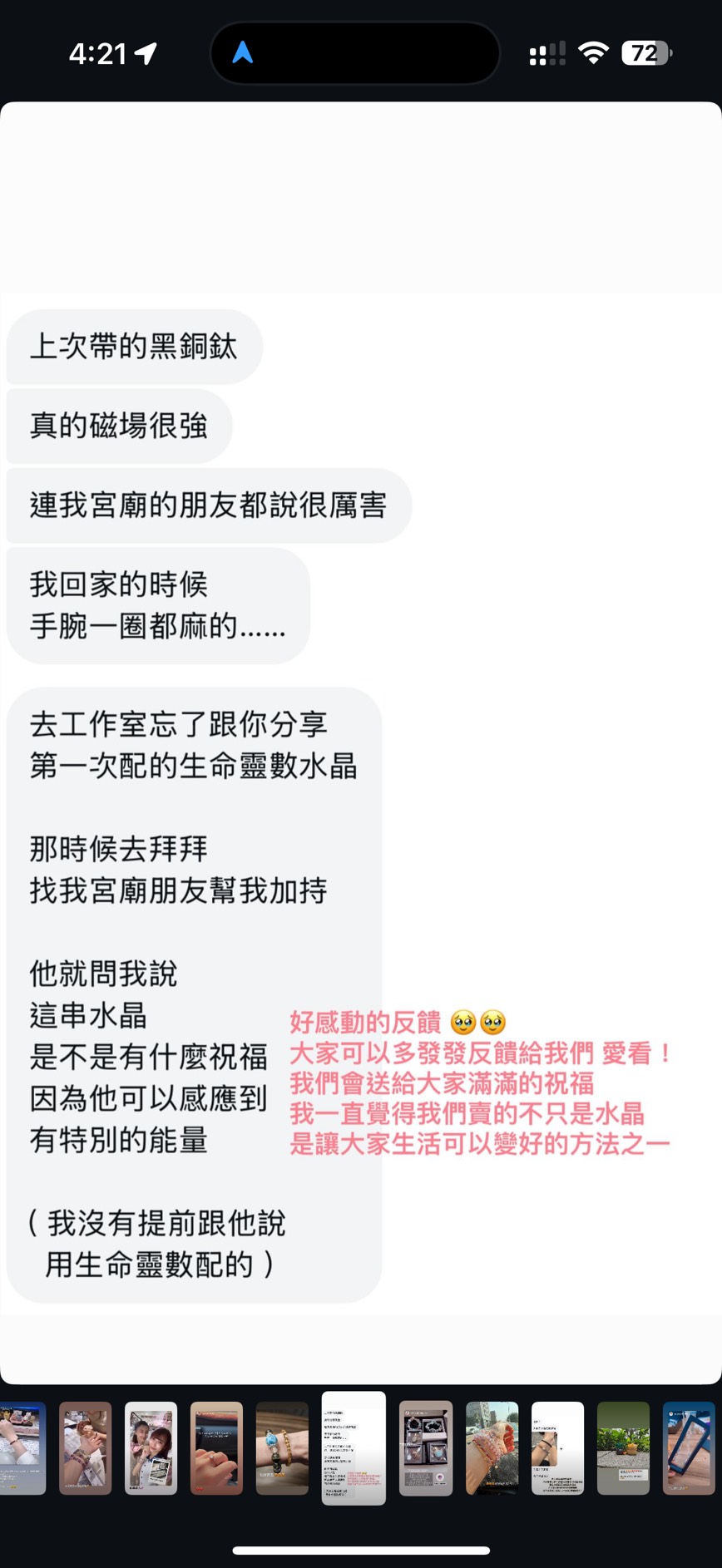Image resolution: width=722 pixels, height=1568 pixels.
Task: Open the two women selfie thumbnail
Action: tap(151, 1447)
